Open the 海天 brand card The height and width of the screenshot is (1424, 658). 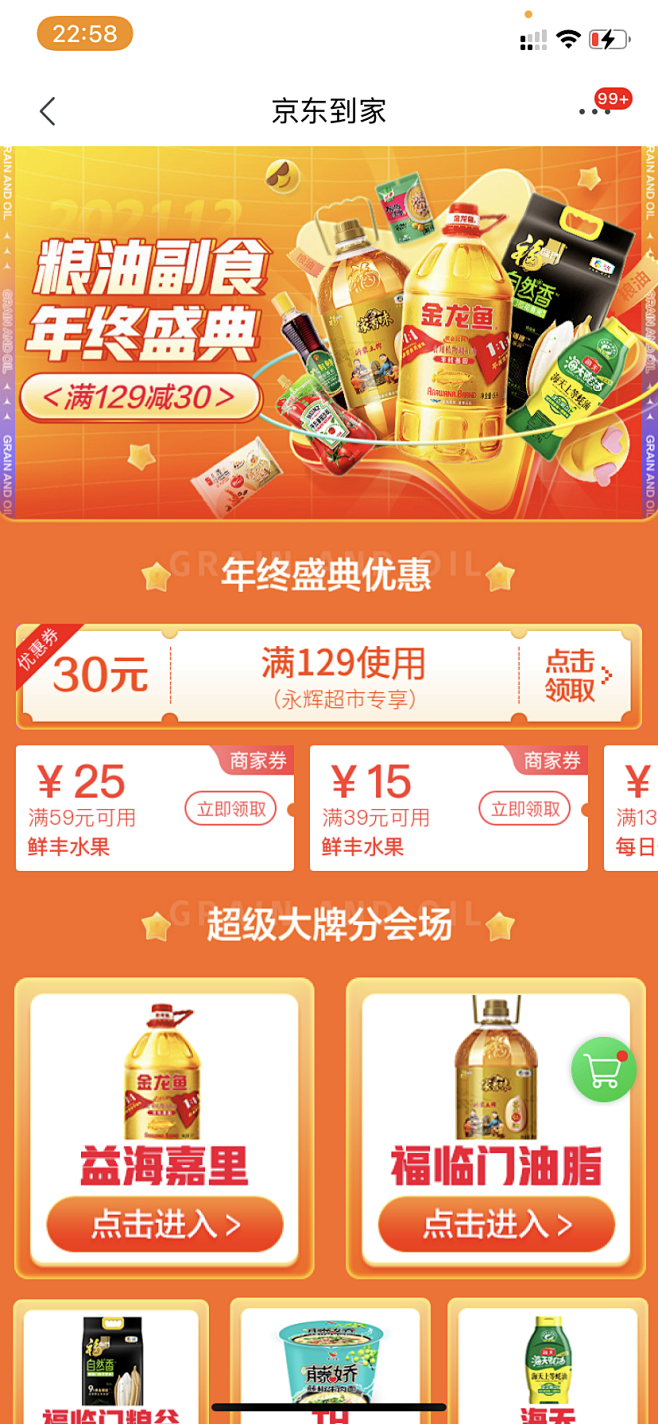(x=545, y=1361)
